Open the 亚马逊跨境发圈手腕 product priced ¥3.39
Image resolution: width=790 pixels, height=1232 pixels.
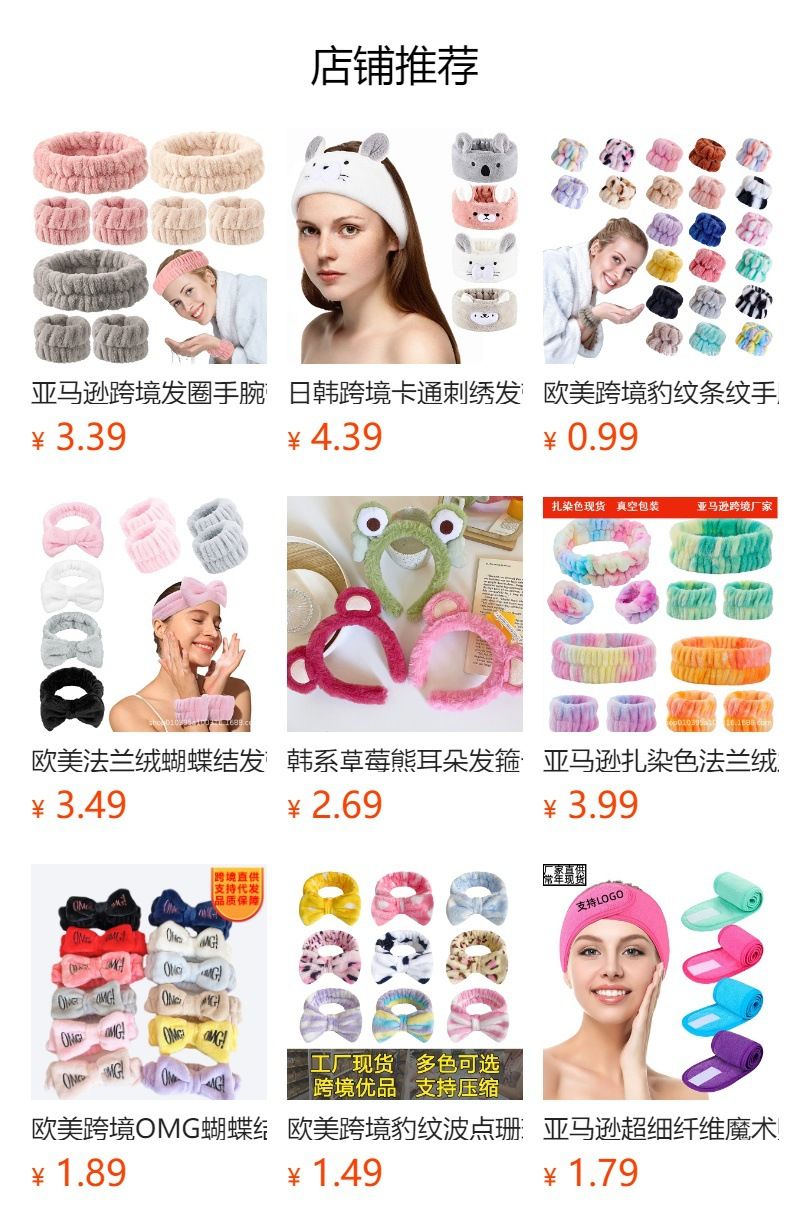click(149, 292)
